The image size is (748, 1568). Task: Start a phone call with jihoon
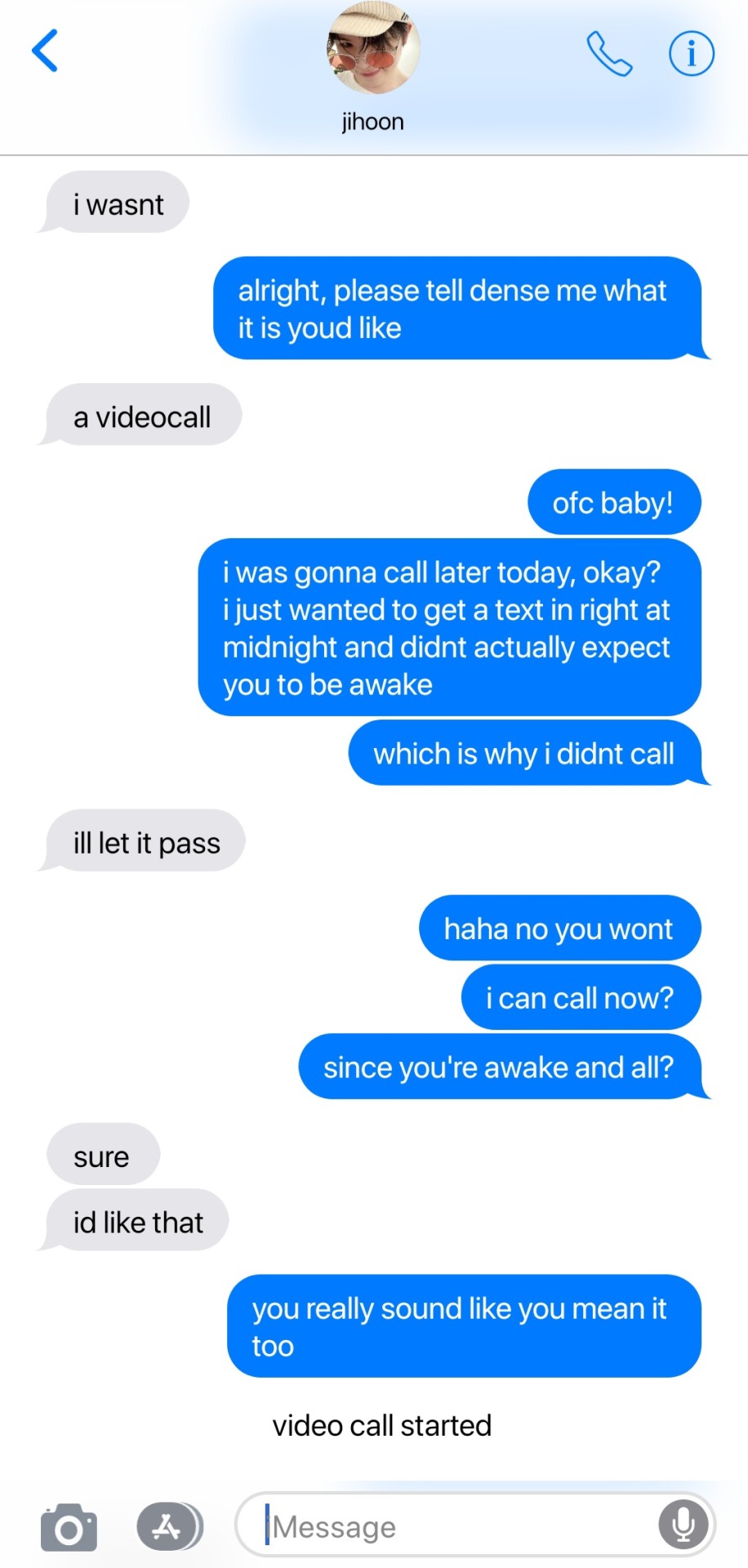pyautogui.click(x=609, y=54)
